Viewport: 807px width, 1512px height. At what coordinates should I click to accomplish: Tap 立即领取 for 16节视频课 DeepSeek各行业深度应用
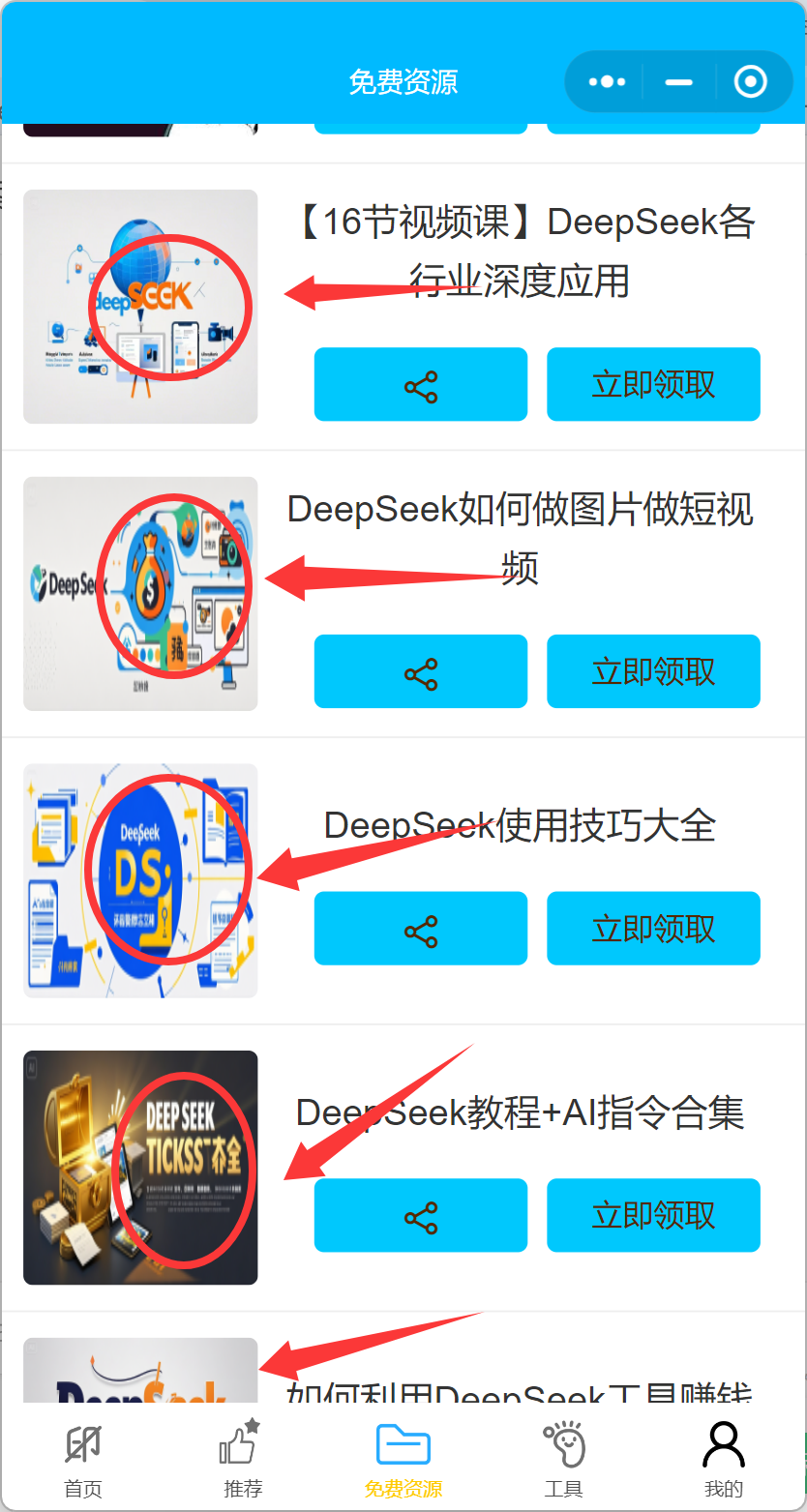click(x=653, y=384)
